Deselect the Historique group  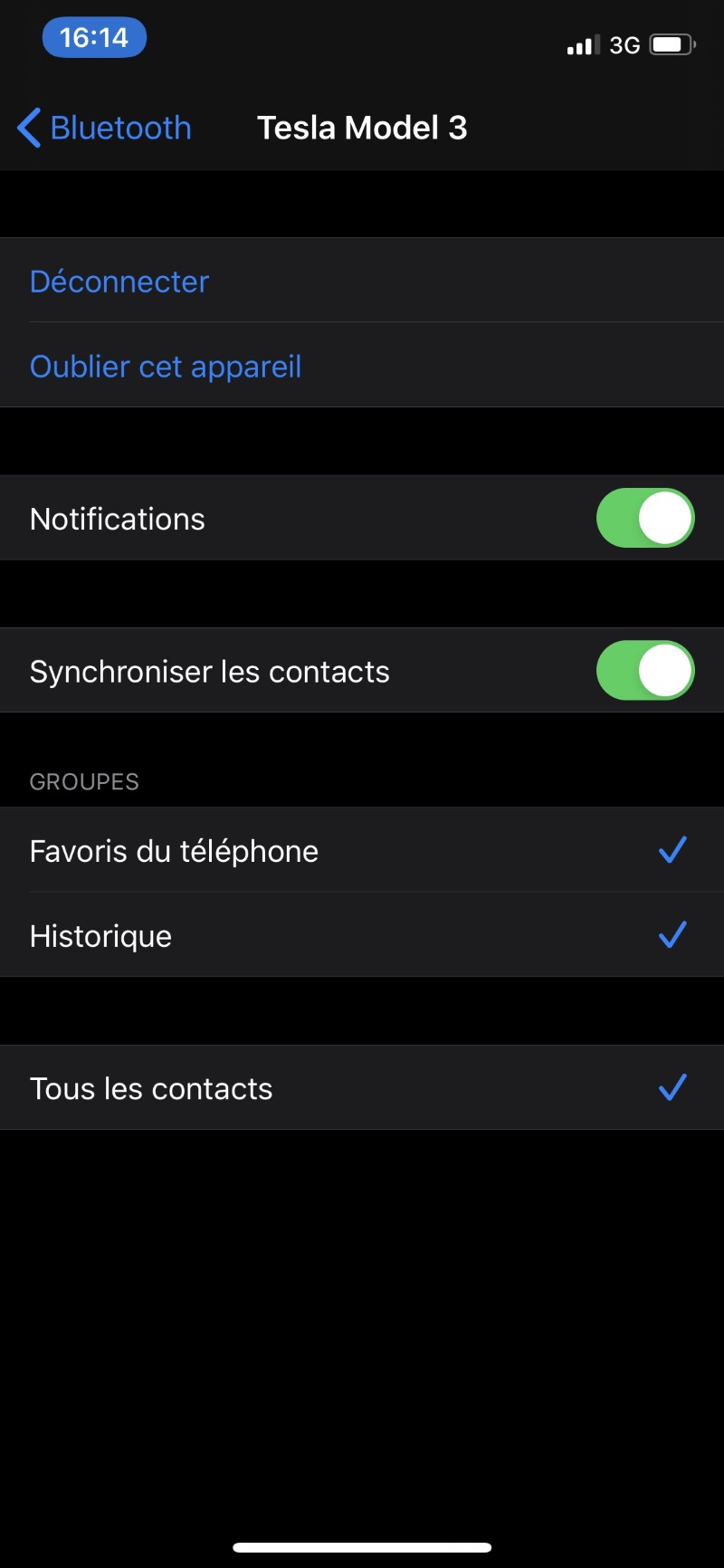point(362,935)
